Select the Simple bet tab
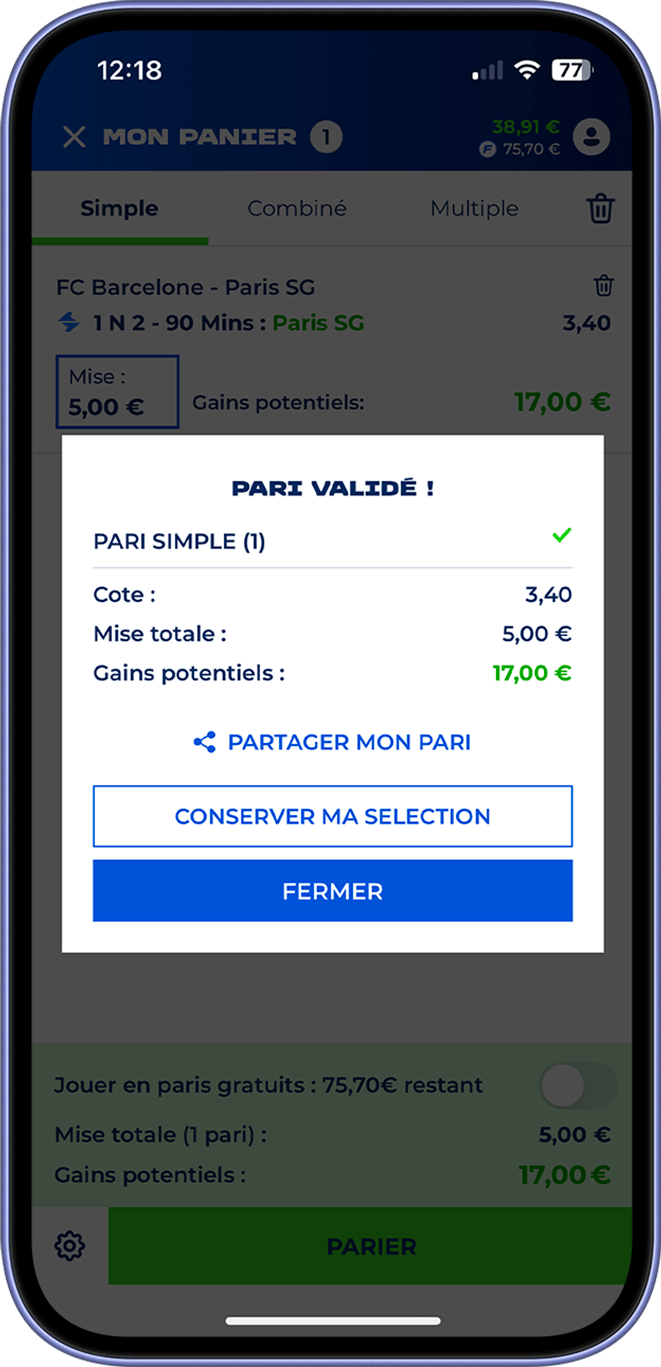Screen dimensions: 661x1367 tap(119, 208)
